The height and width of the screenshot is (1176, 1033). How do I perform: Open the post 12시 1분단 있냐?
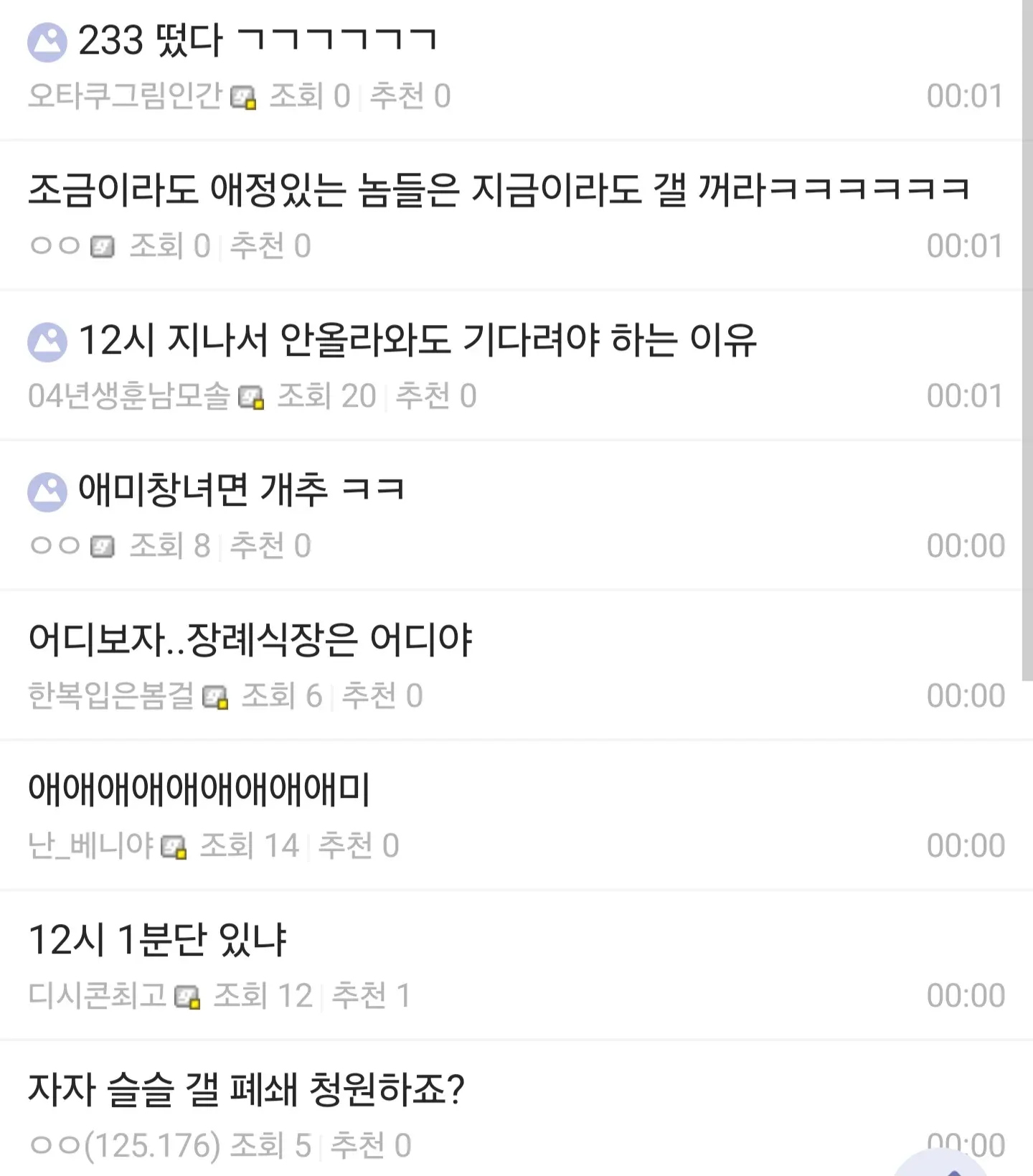pos(159,941)
